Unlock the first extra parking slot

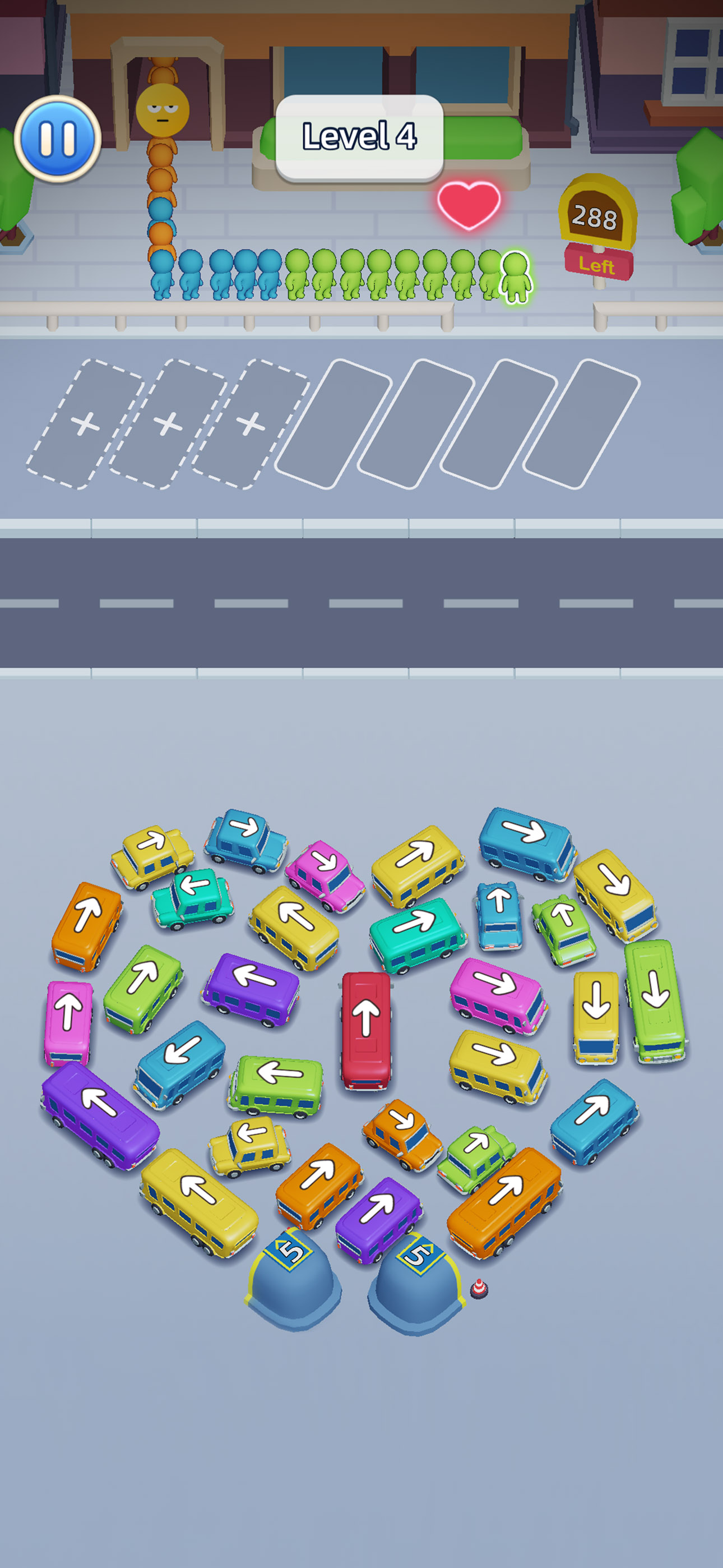(x=85, y=423)
